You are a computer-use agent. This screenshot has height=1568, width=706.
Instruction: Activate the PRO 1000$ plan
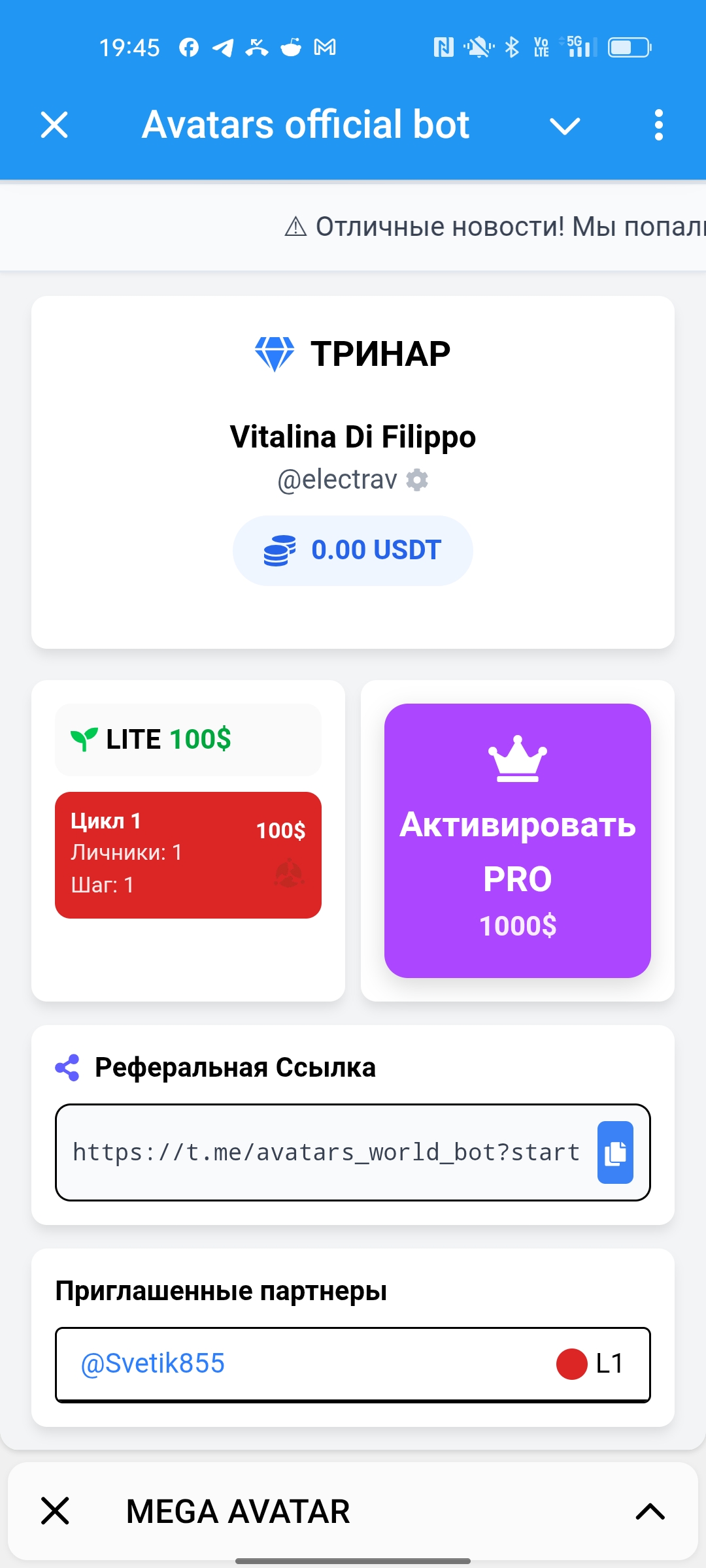pos(517,840)
